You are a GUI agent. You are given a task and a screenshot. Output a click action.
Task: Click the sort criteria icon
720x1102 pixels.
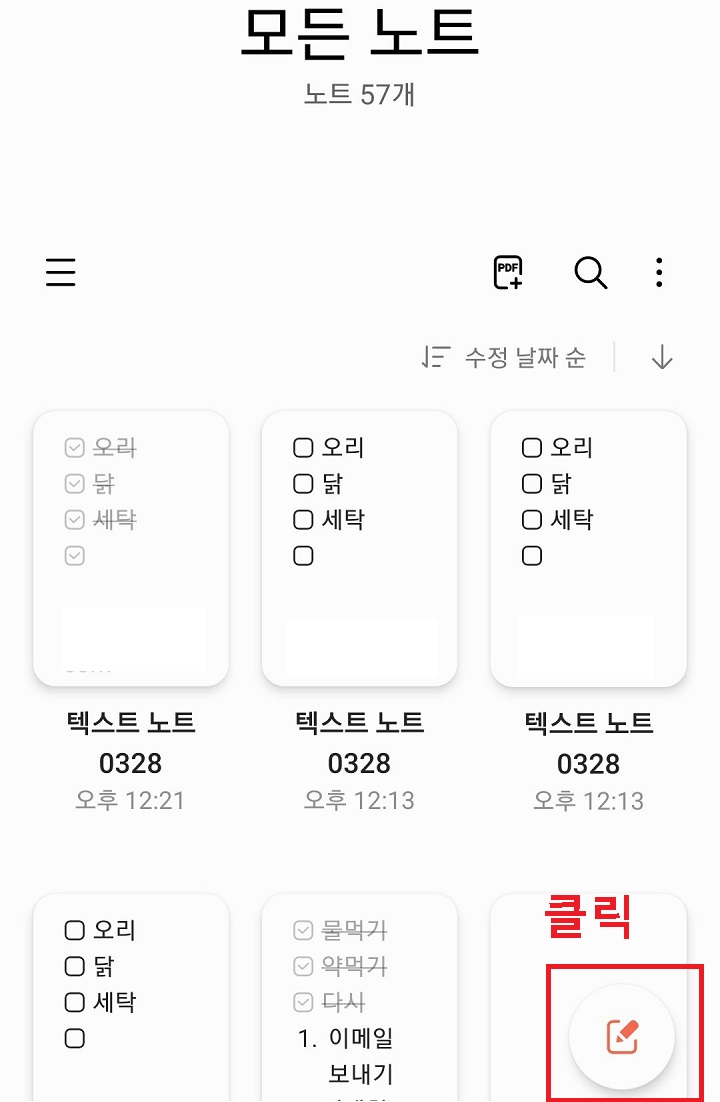[437, 357]
